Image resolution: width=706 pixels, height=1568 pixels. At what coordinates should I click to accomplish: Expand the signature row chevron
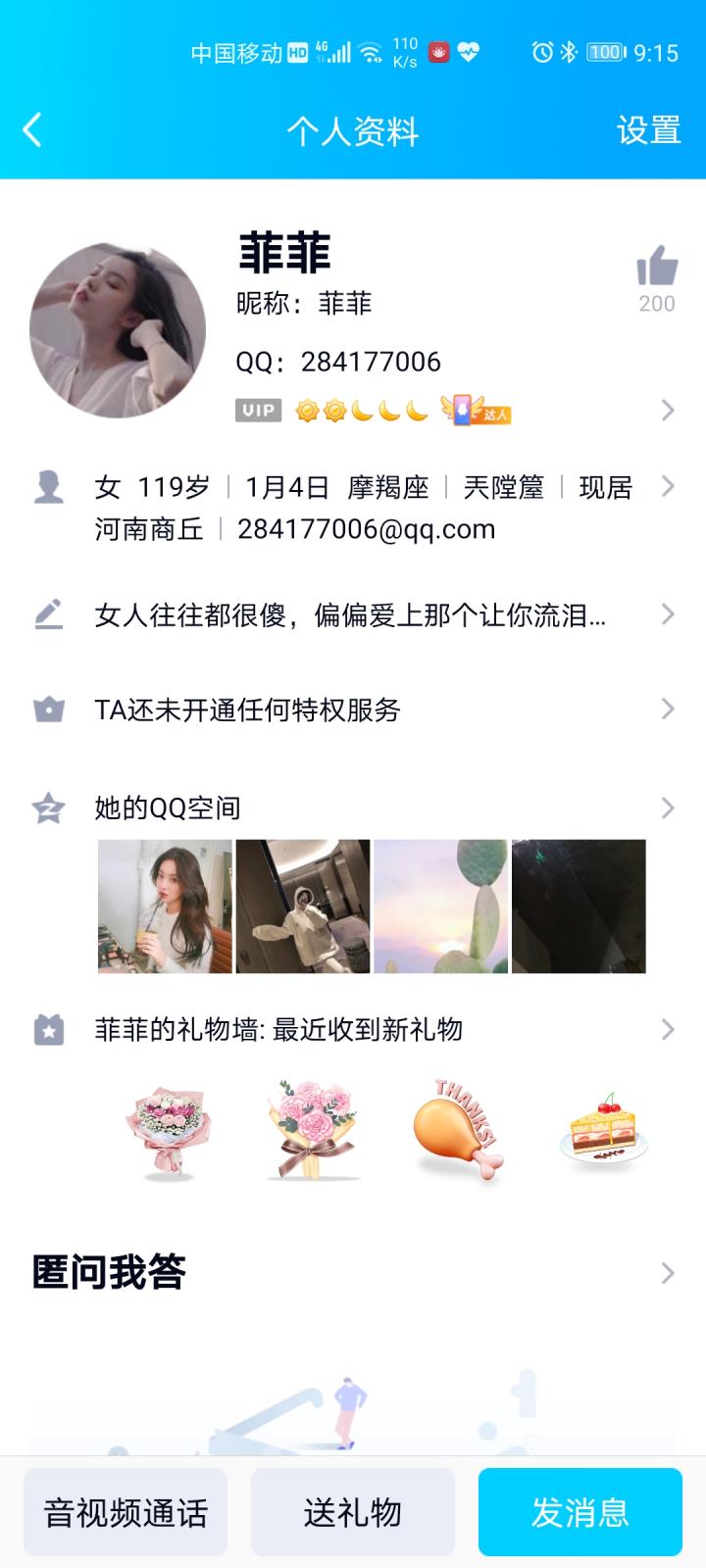pyautogui.click(x=668, y=612)
